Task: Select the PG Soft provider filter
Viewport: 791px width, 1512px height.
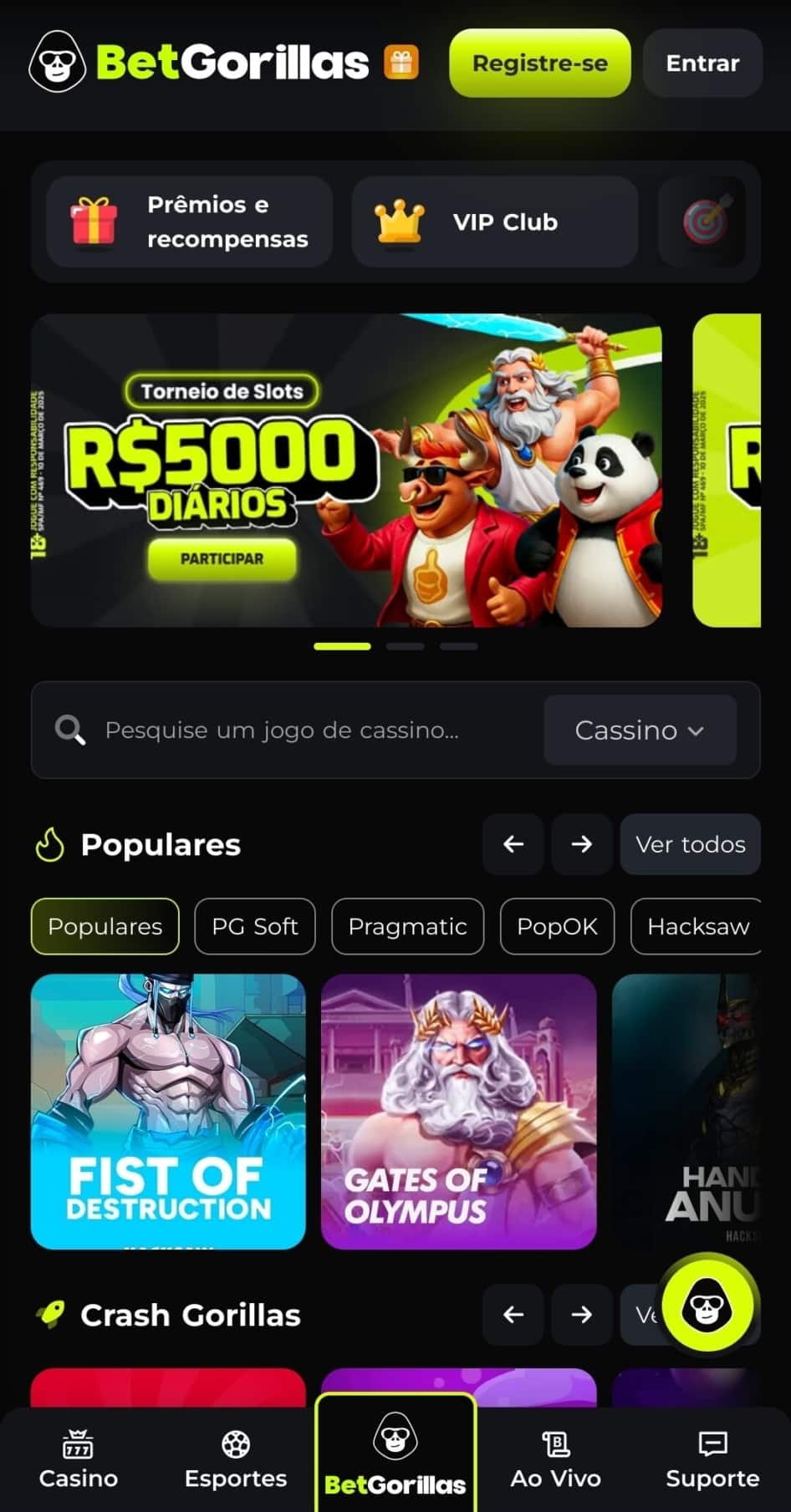Action: tap(254, 926)
